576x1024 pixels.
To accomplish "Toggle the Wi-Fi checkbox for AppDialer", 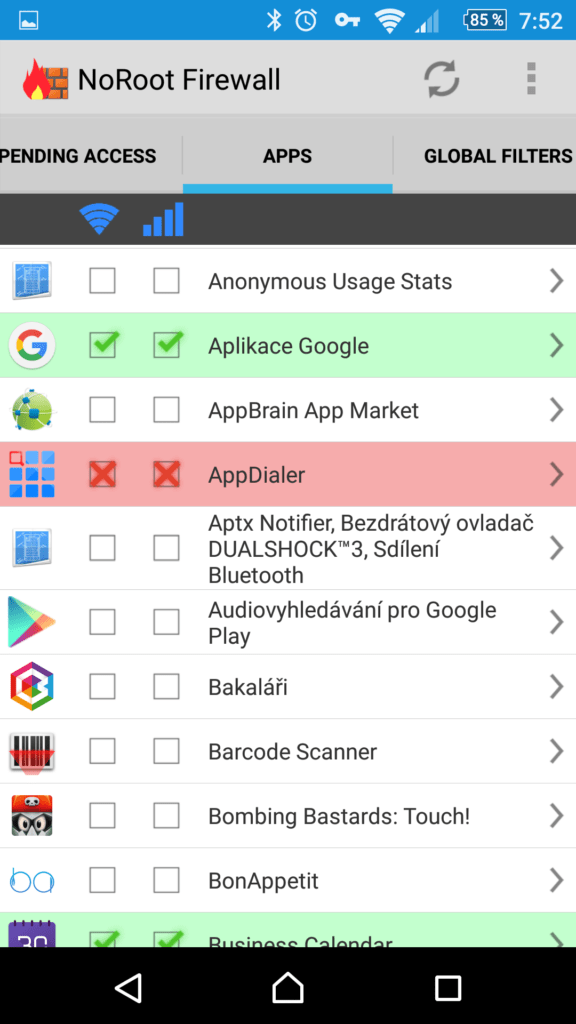I will point(103,474).
